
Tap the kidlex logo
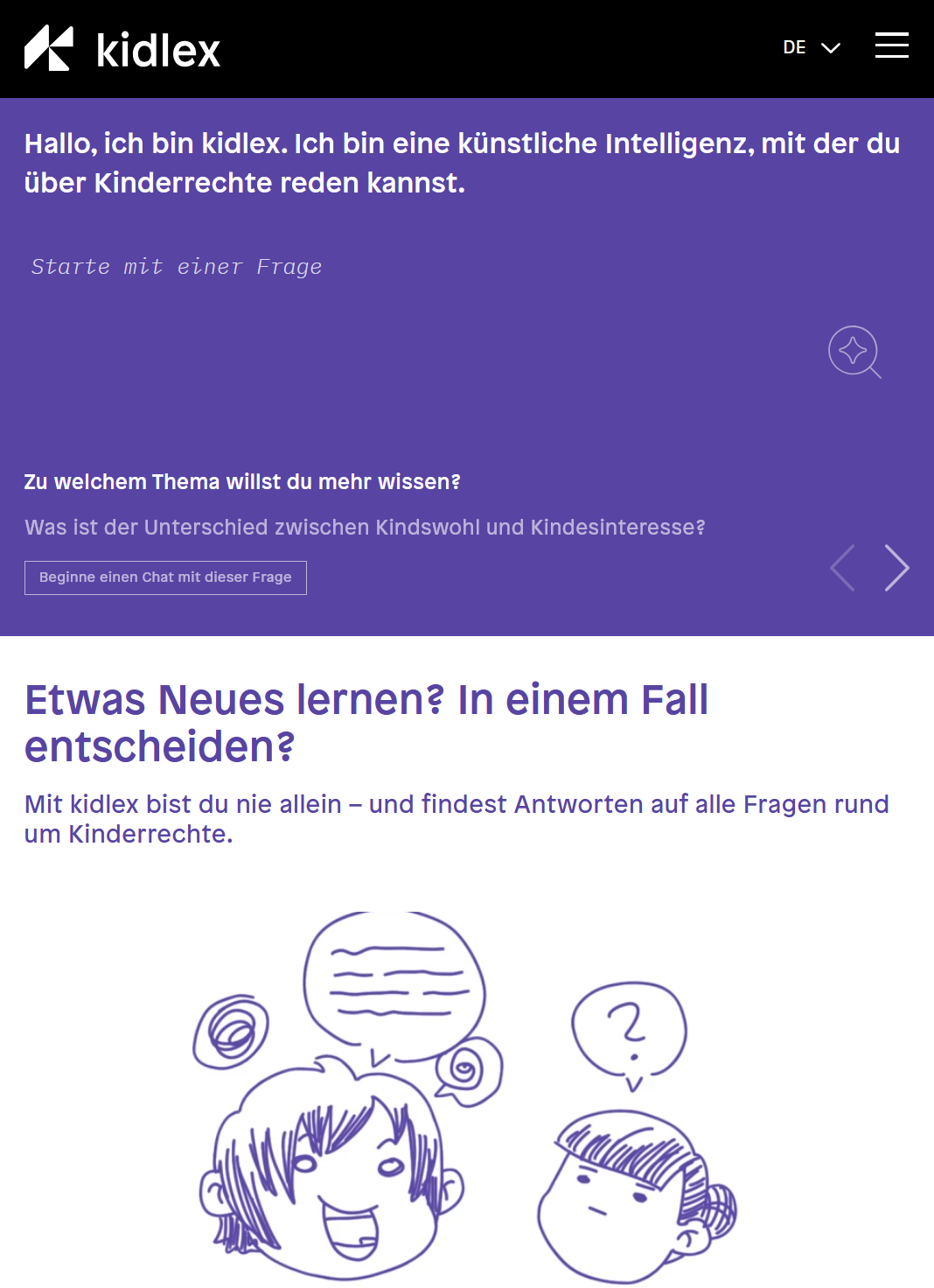122,49
